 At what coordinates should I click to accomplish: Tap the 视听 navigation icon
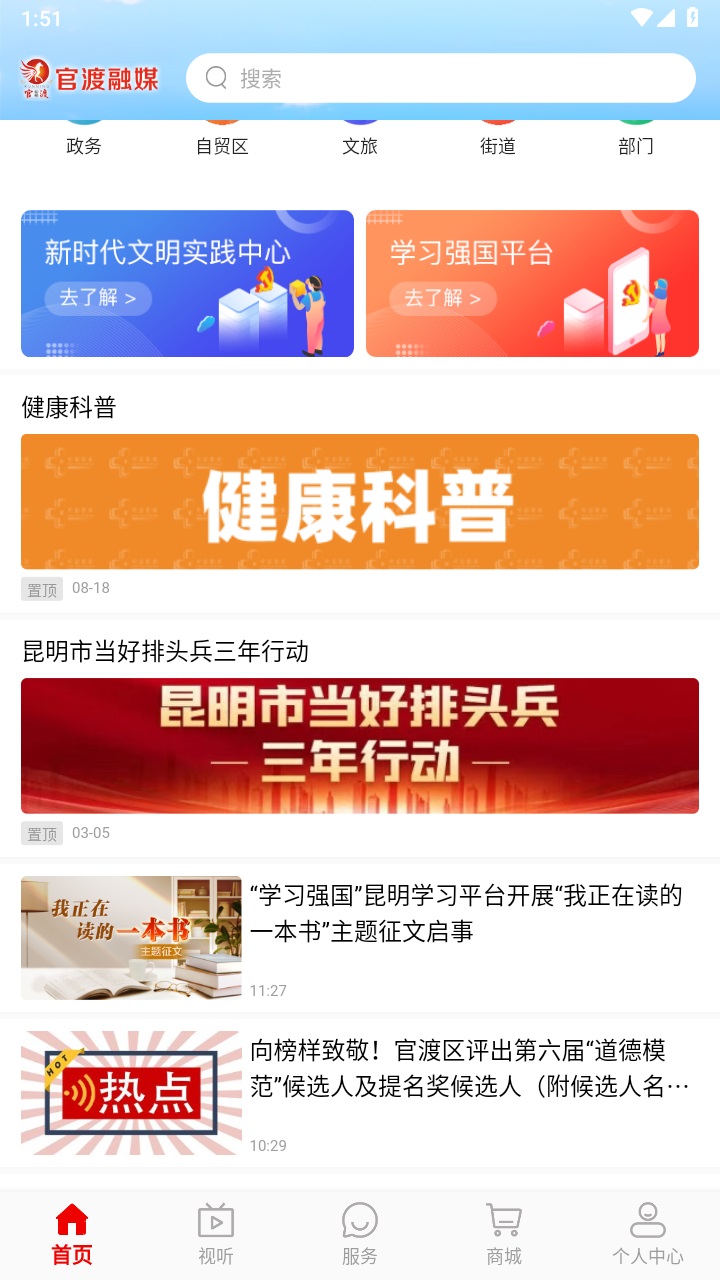[x=215, y=1220]
